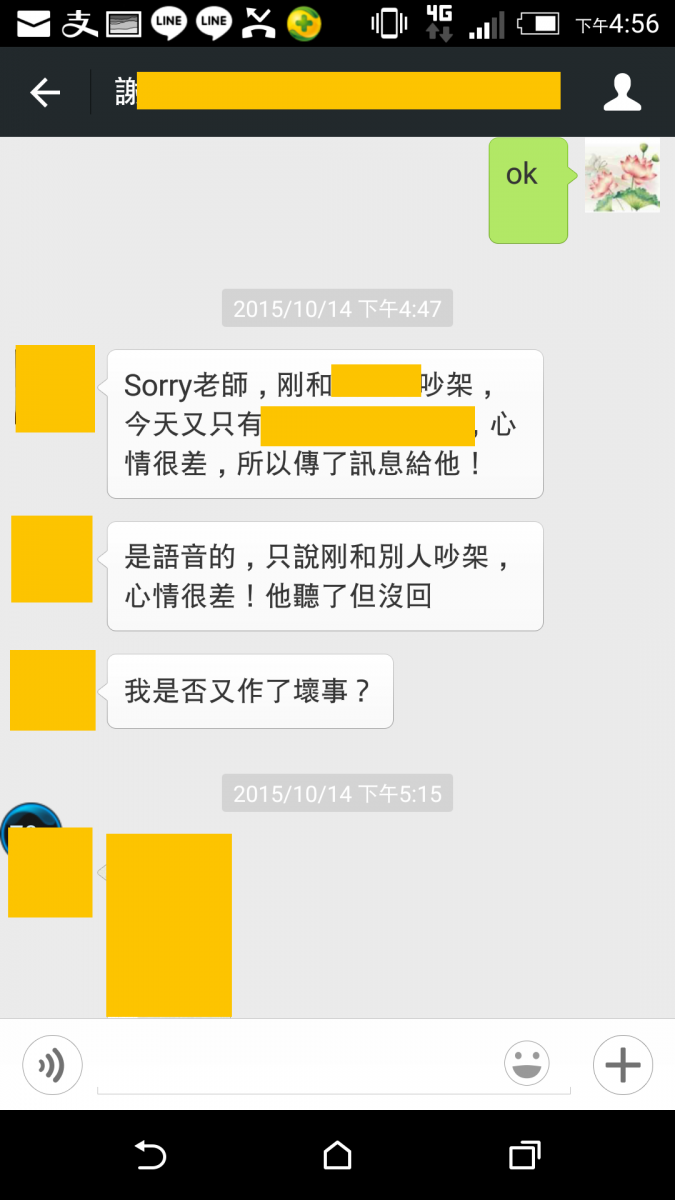Tap Android home button

coord(337,1155)
